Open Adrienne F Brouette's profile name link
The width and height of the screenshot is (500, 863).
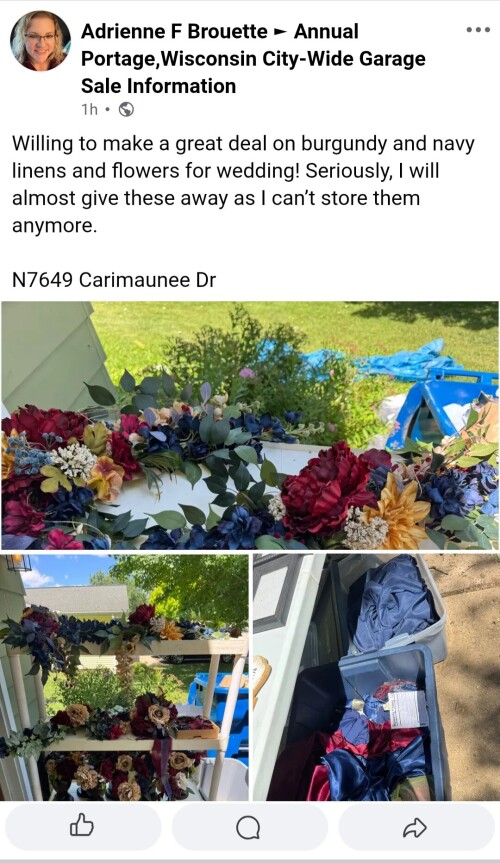pos(174,31)
